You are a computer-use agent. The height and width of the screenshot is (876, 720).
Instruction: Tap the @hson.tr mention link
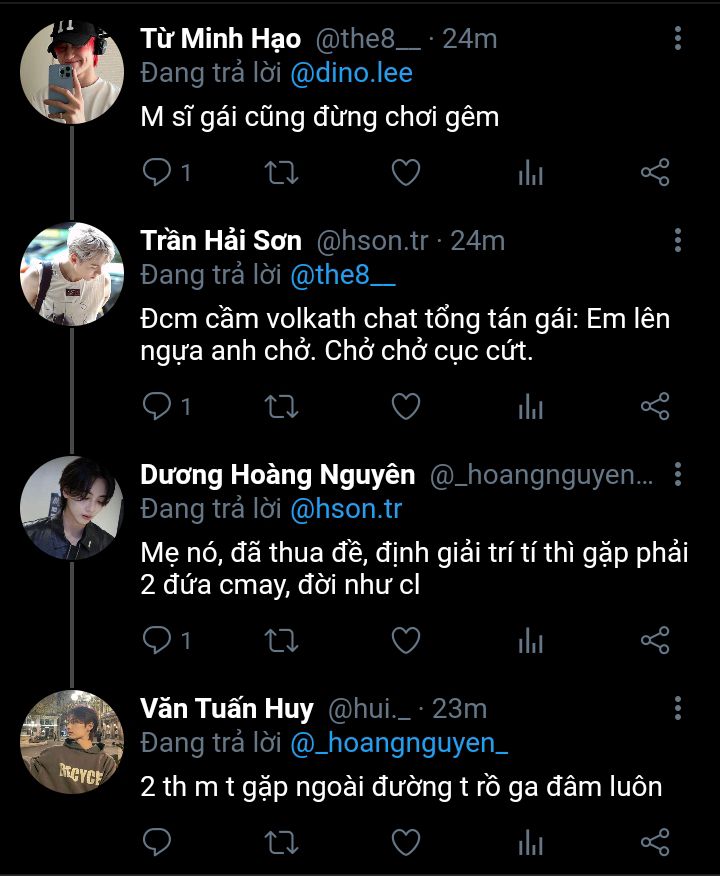[346, 508]
